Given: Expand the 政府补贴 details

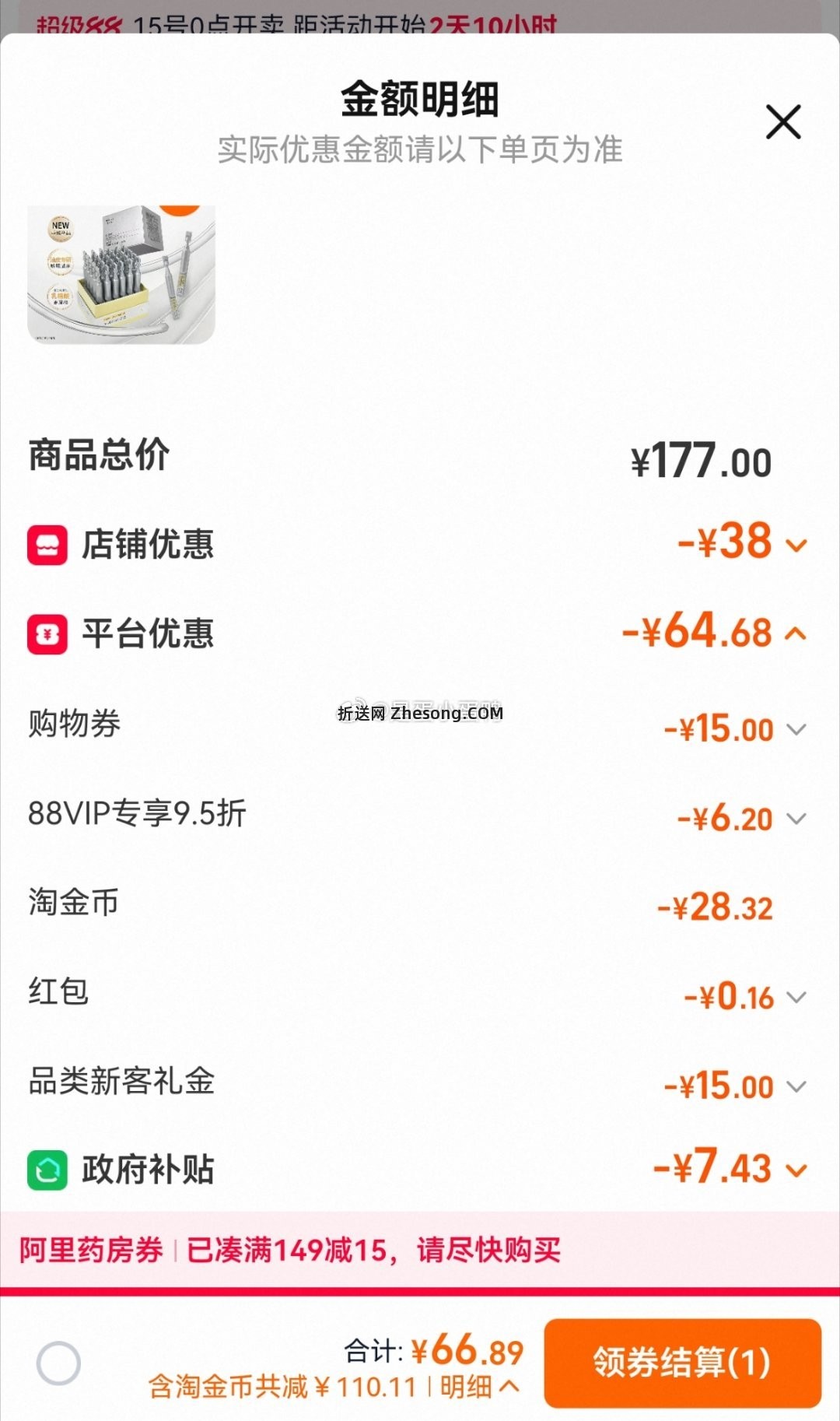Looking at the screenshot, I should point(795,1170).
